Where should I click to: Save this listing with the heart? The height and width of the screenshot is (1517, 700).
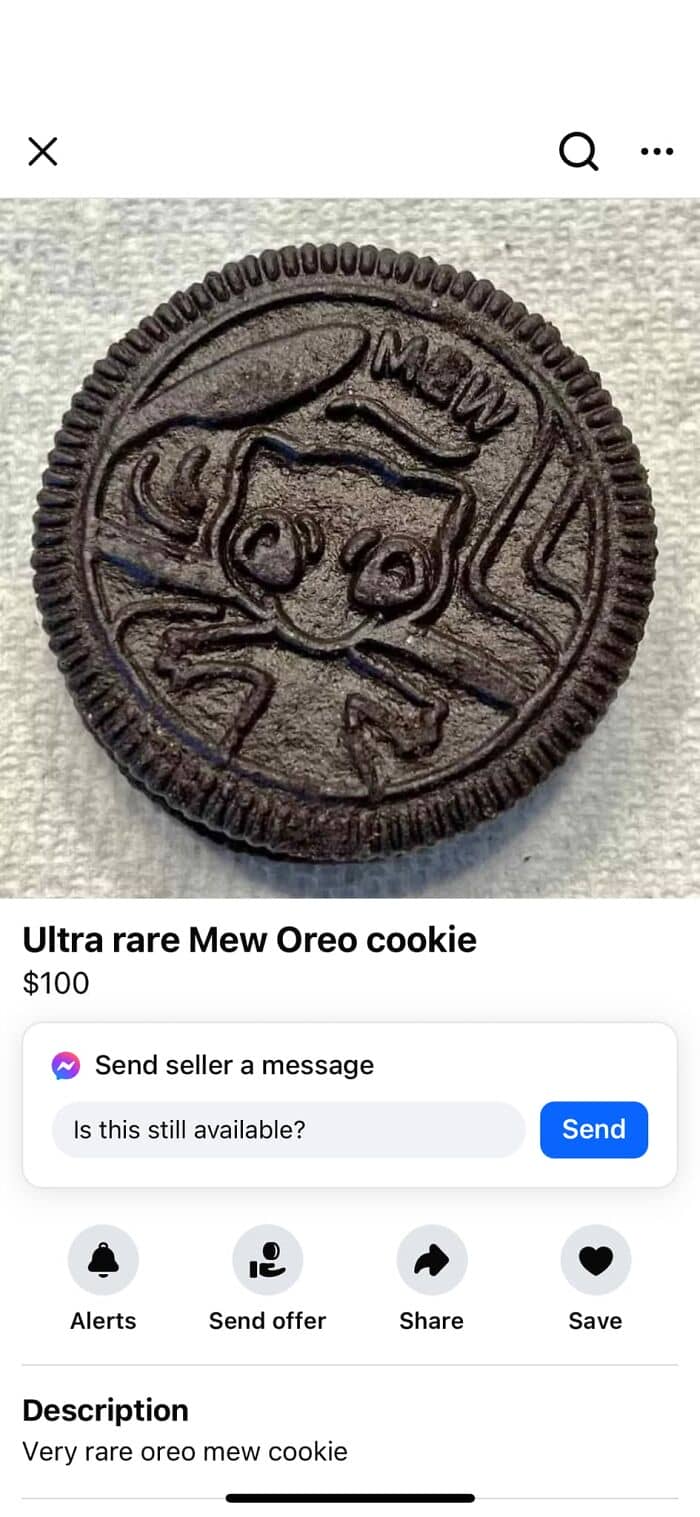(595, 1261)
